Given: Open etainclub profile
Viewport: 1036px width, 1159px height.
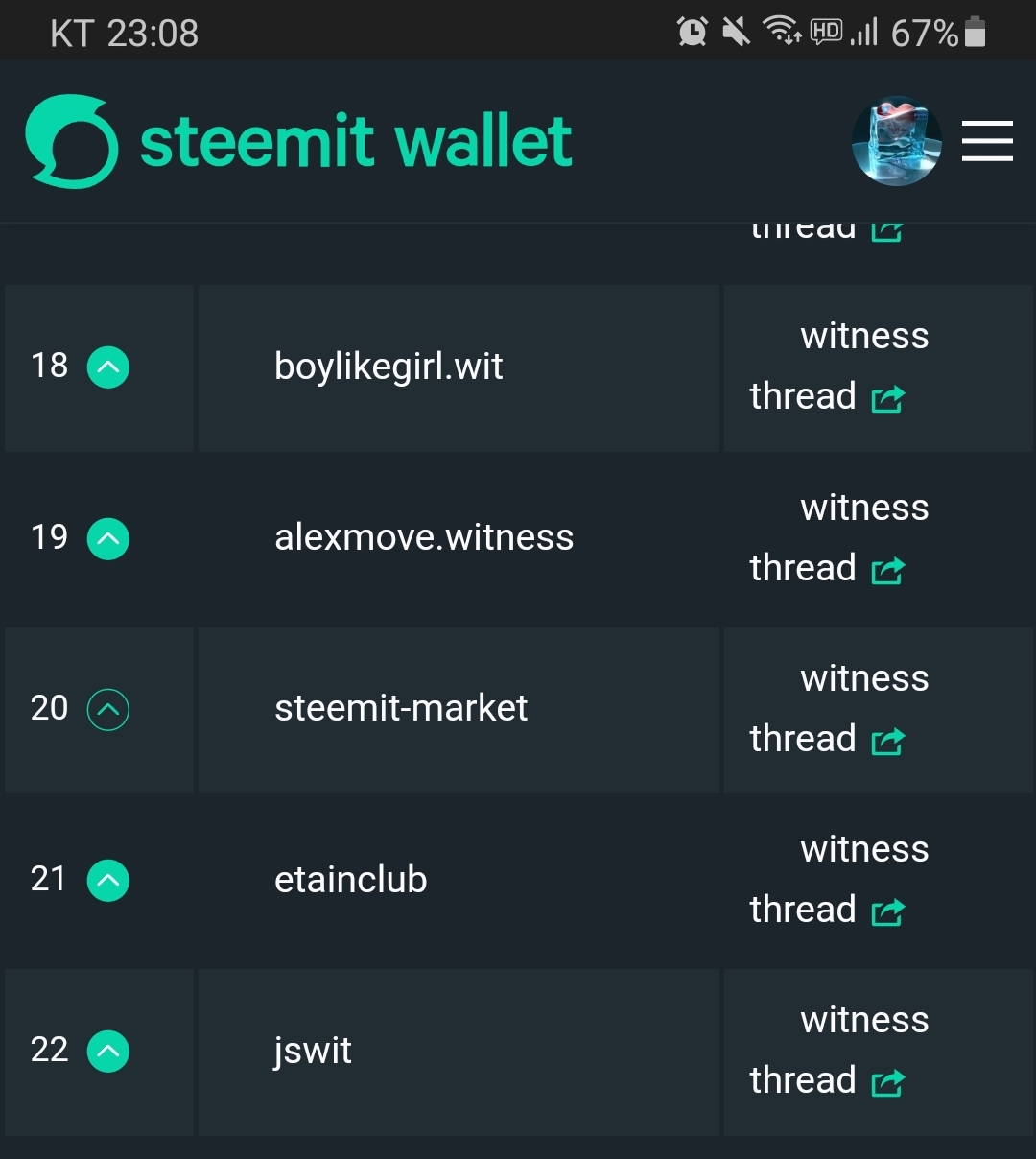Looking at the screenshot, I should [351, 880].
